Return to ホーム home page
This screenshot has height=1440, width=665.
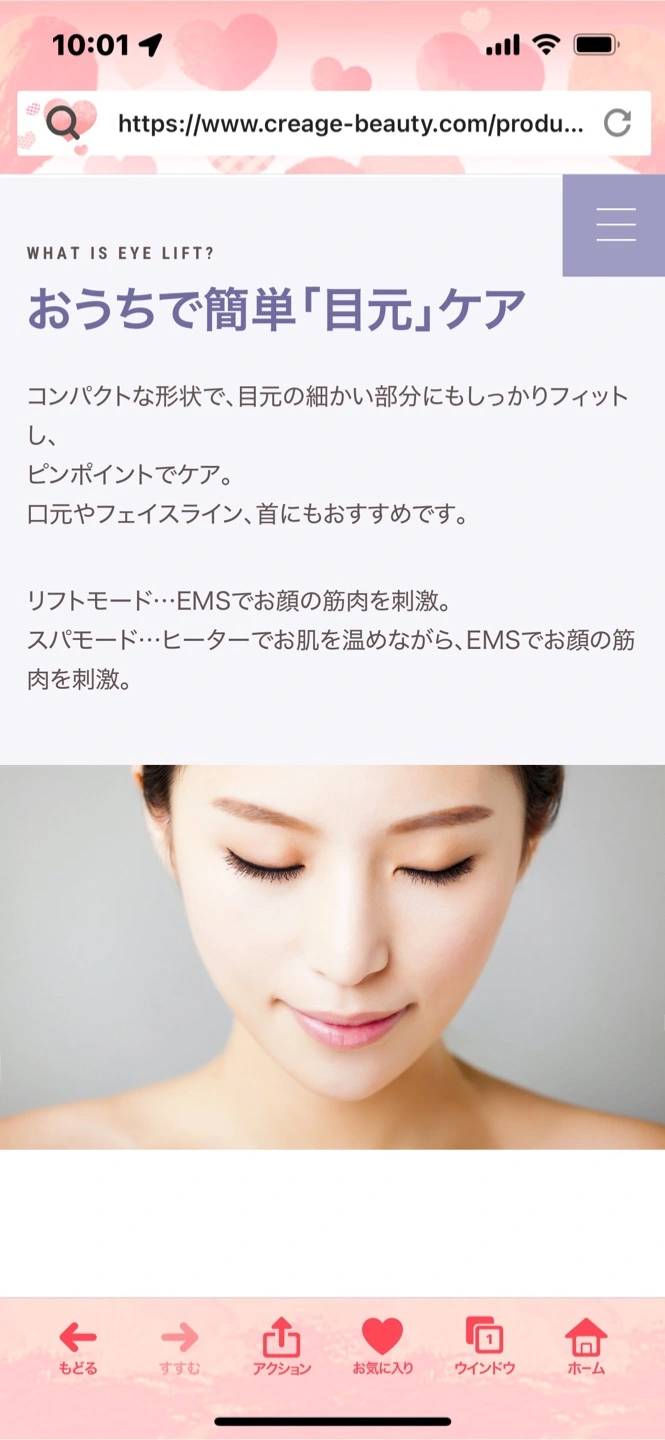(586, 1346)
